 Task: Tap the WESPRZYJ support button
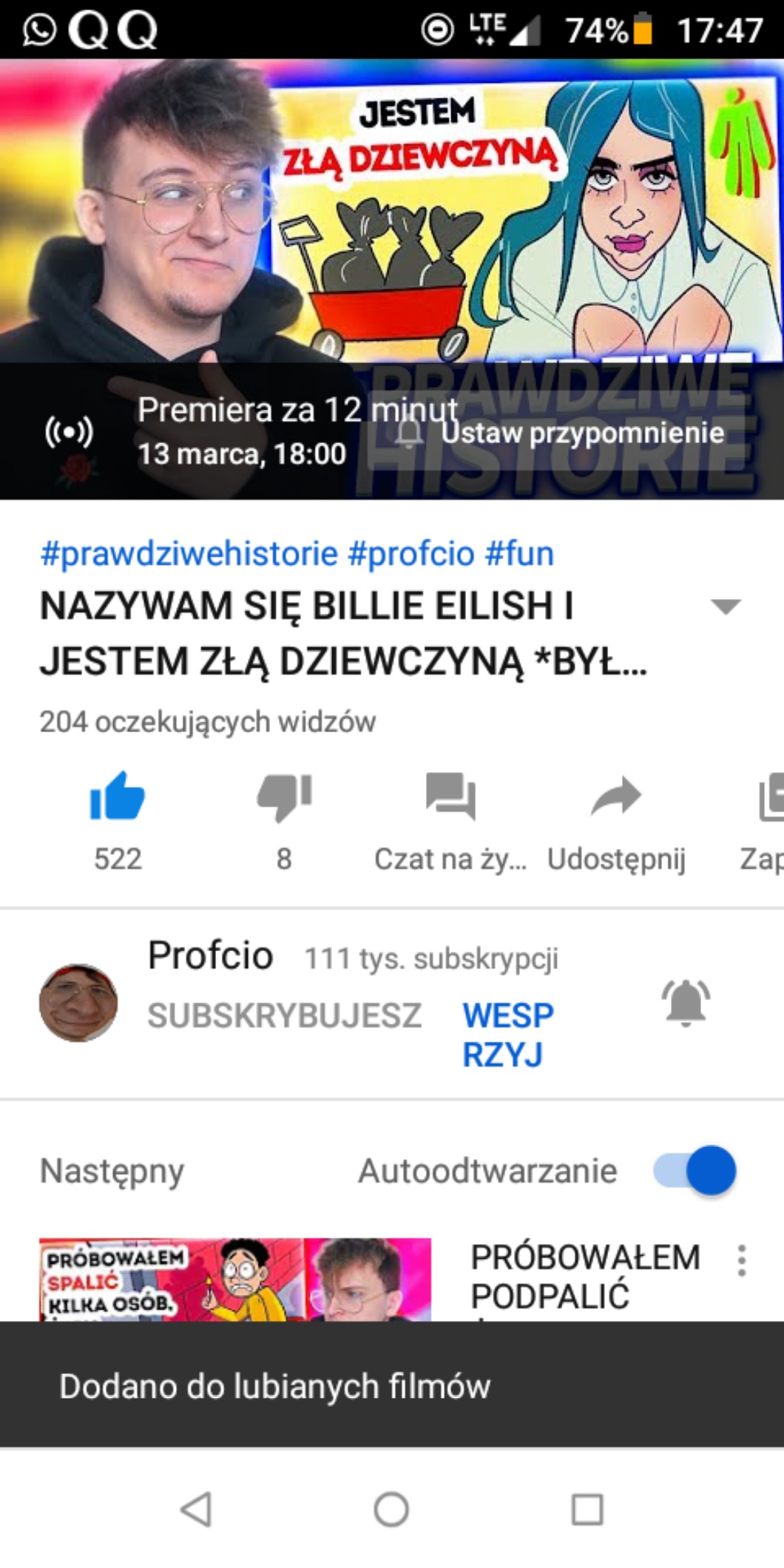pyautogui.click(x=507, y=1034)
